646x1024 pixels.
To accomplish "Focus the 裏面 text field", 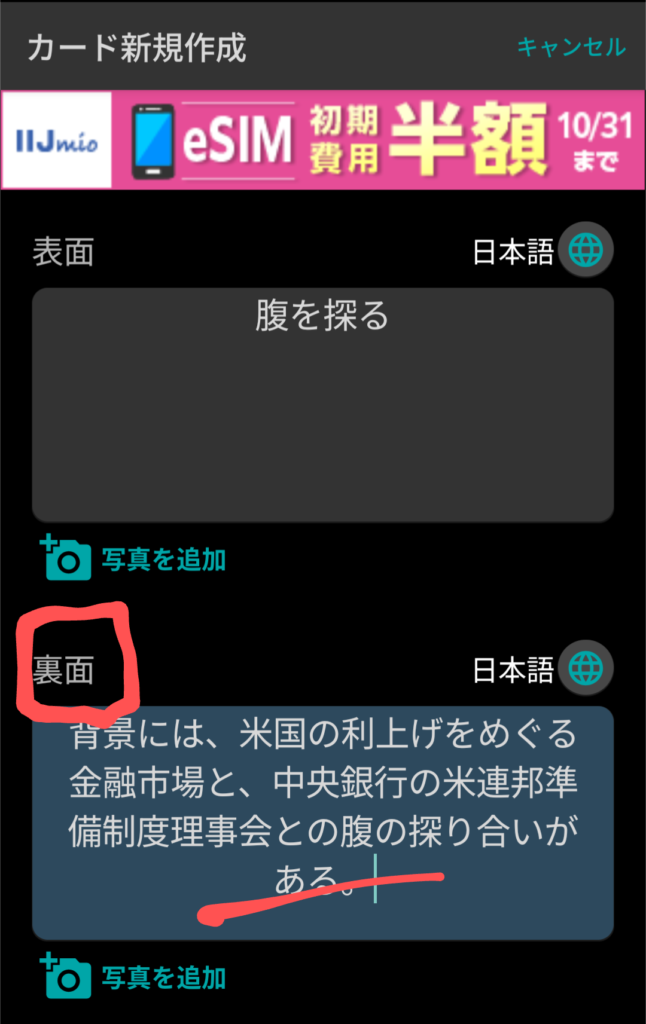I will [x=322, y=822].
